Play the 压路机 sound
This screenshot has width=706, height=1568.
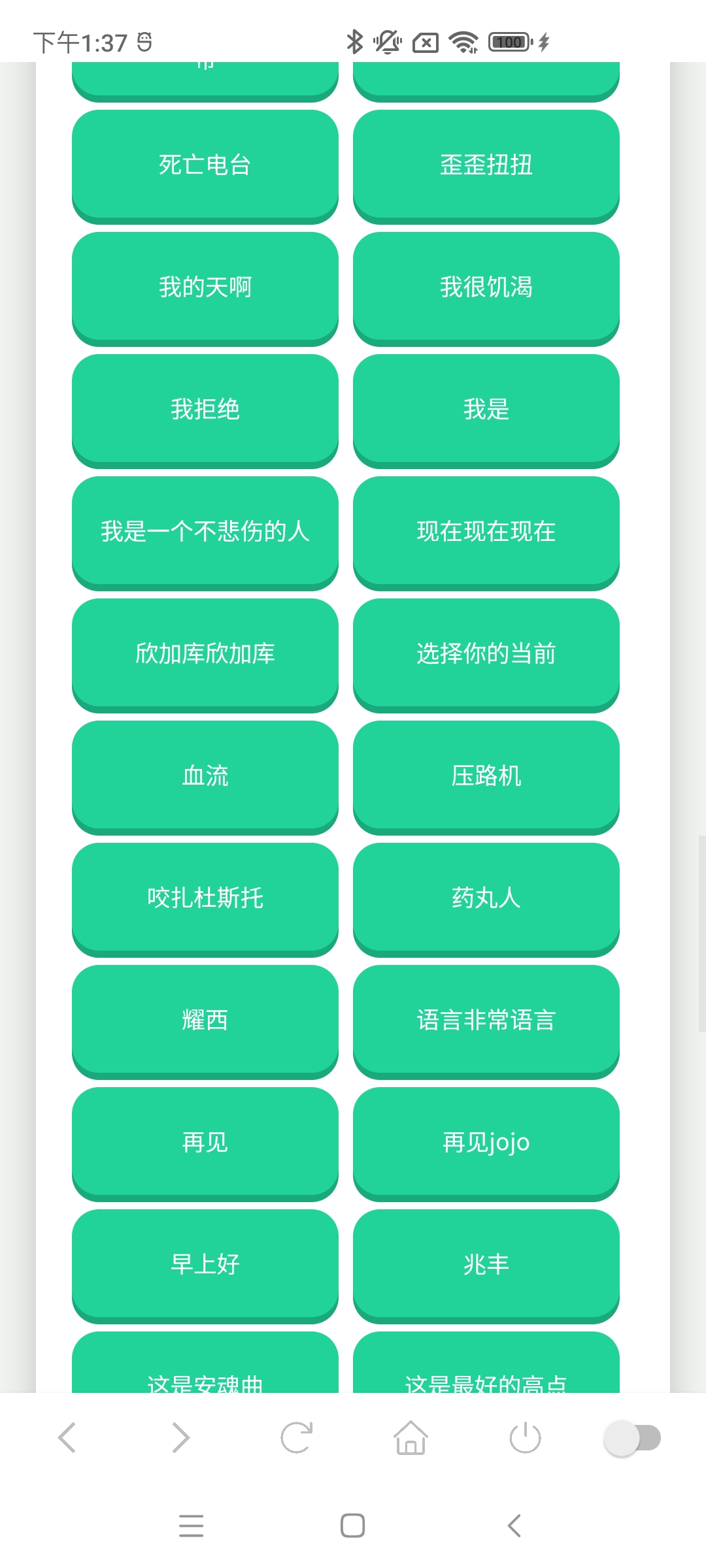point(486,776)
